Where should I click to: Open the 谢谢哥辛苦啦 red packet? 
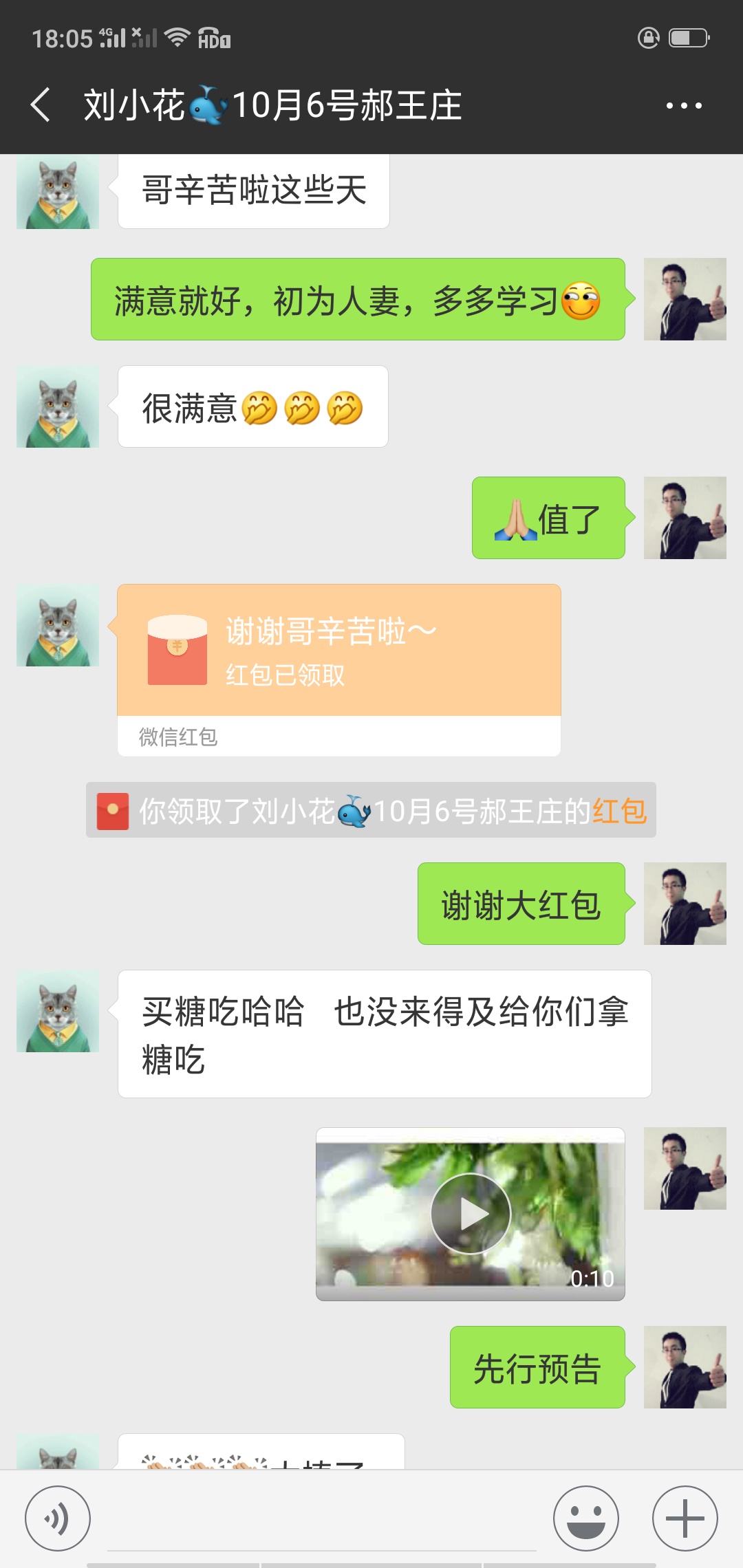click(338, 651)
